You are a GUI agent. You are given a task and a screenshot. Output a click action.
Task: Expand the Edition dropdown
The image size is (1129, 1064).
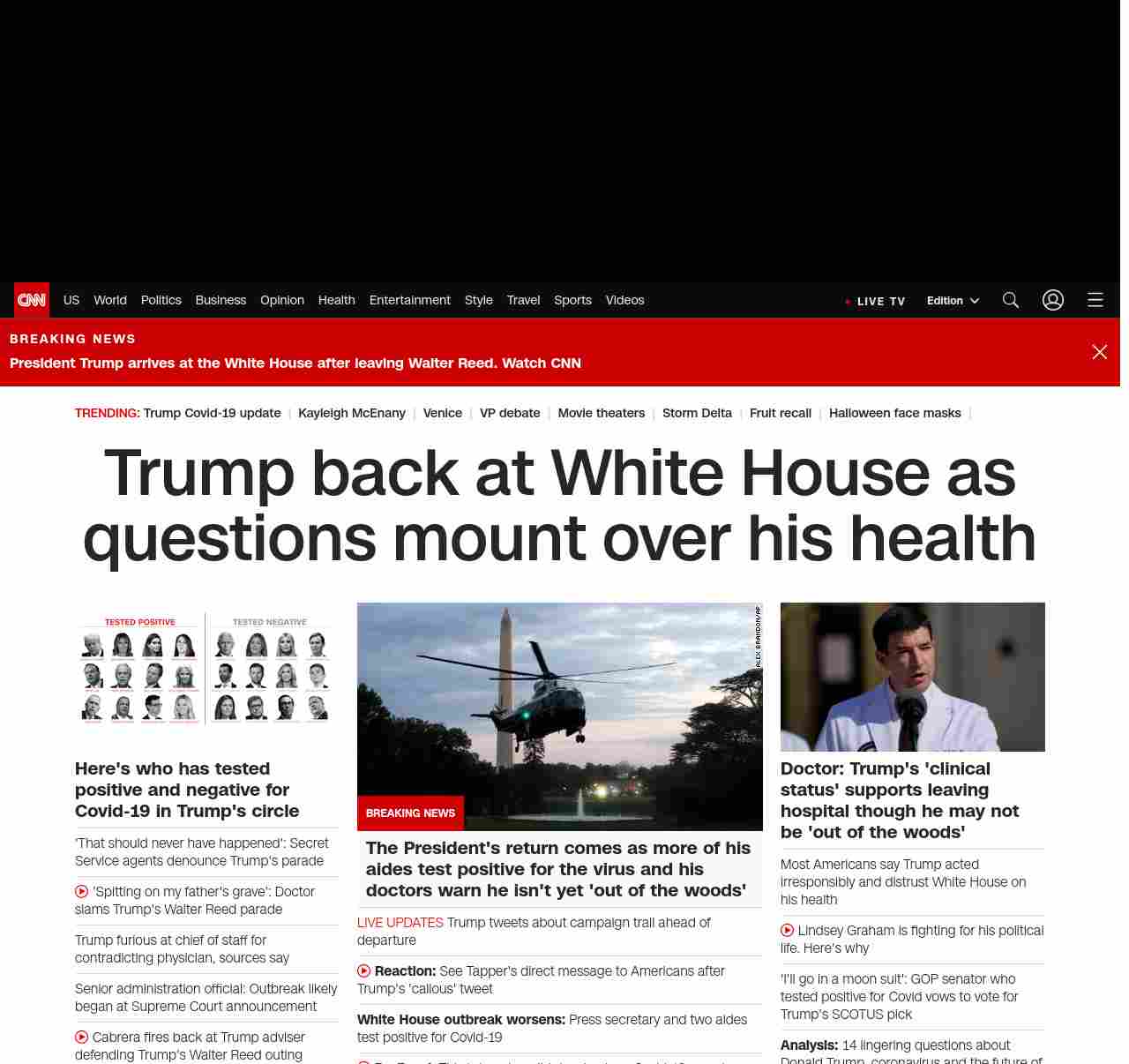click(953, 301)
